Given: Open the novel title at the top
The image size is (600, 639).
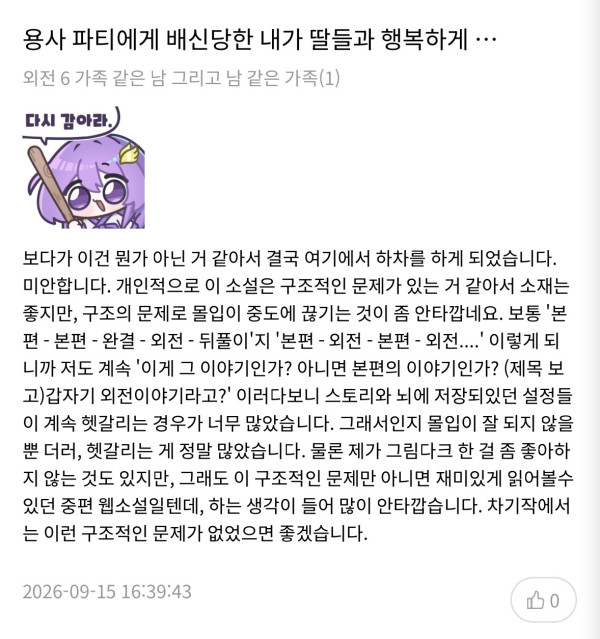Looking at the screenshot, I should point(260,40).
